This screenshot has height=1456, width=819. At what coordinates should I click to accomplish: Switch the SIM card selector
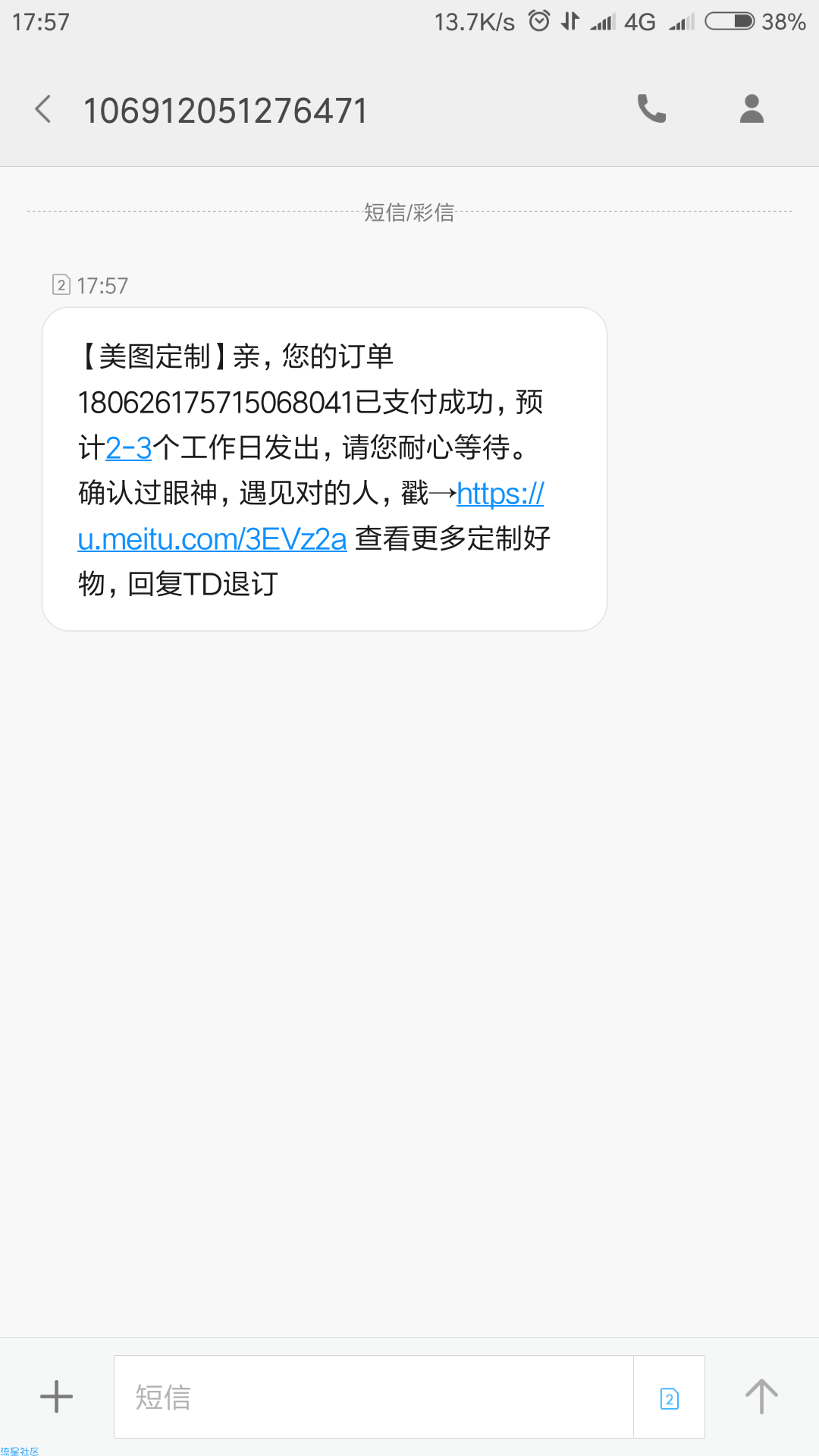[x=669, y=1397]
